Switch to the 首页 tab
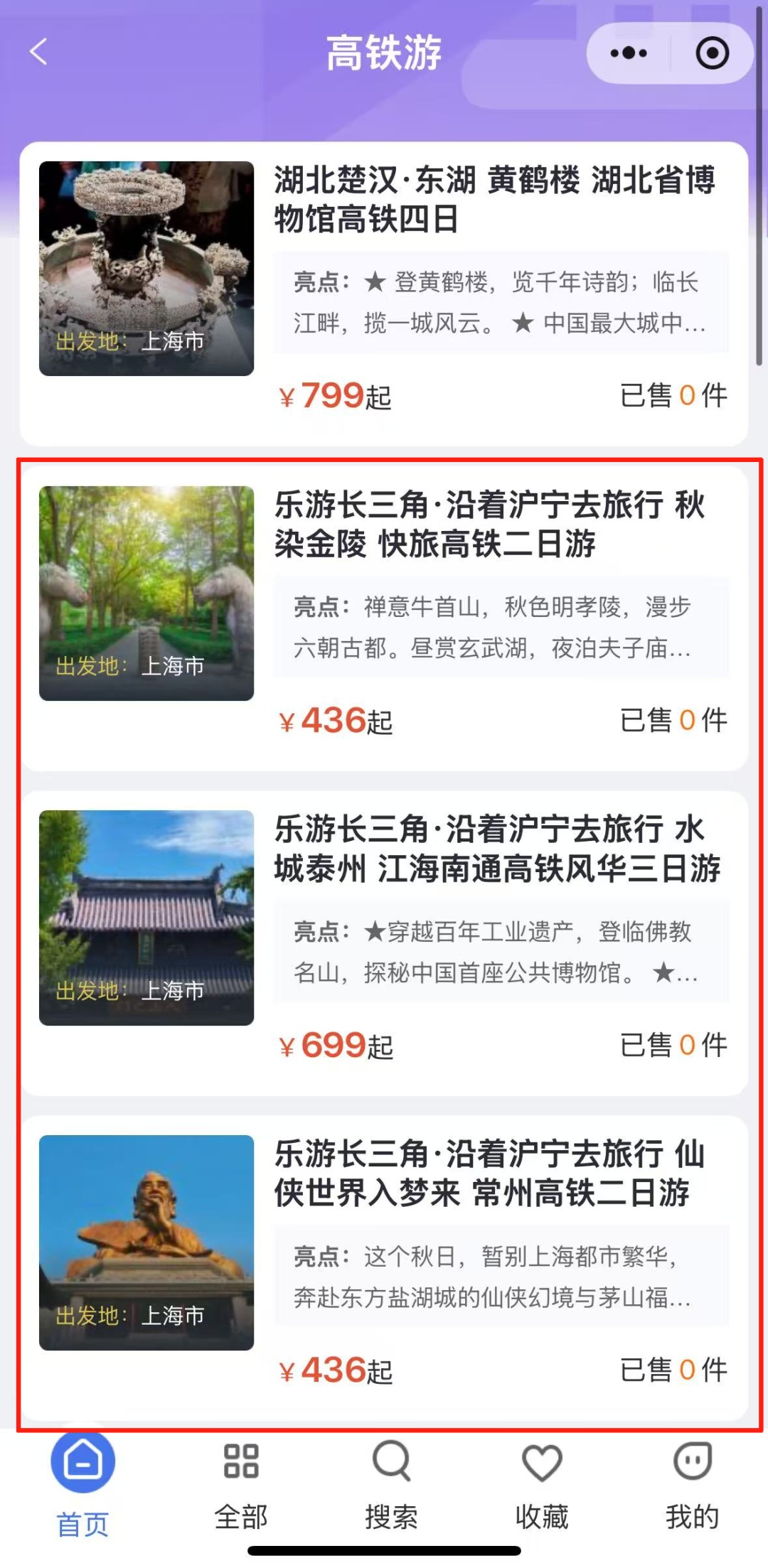Image resolution: width=768 pixels, height=1568 pixels. (82, 1486)
